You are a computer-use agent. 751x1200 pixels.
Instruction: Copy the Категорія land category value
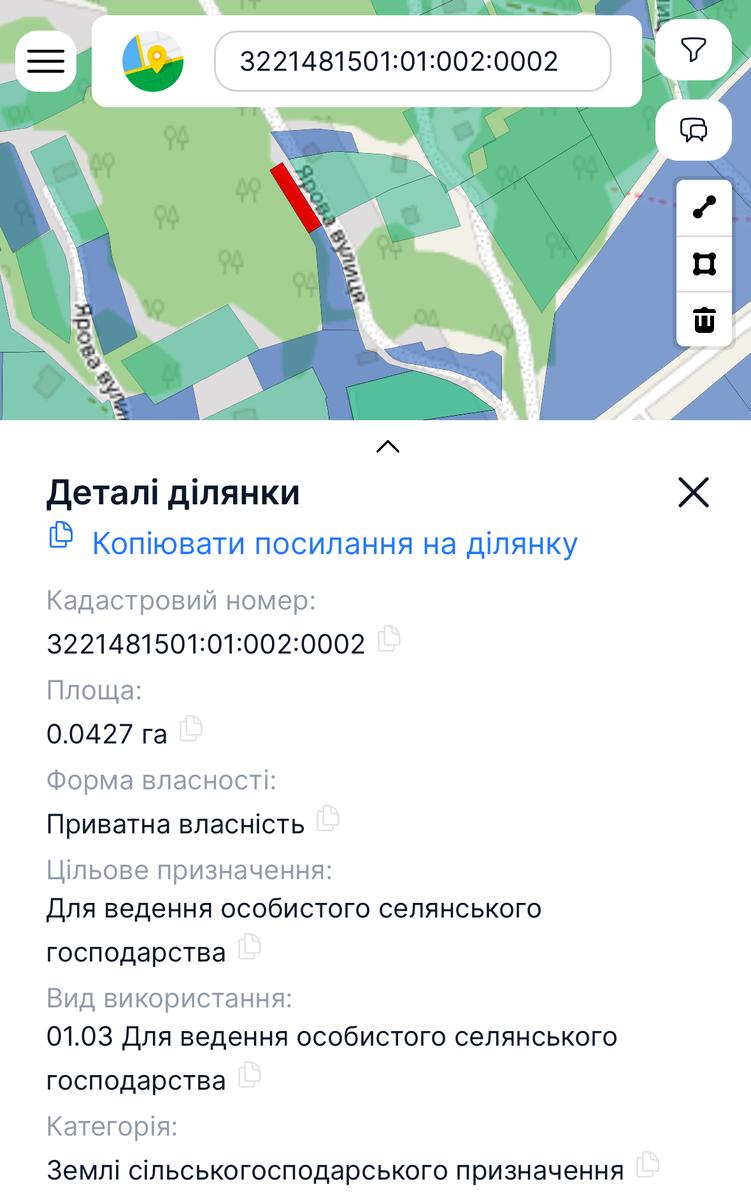coord(648,1164)
